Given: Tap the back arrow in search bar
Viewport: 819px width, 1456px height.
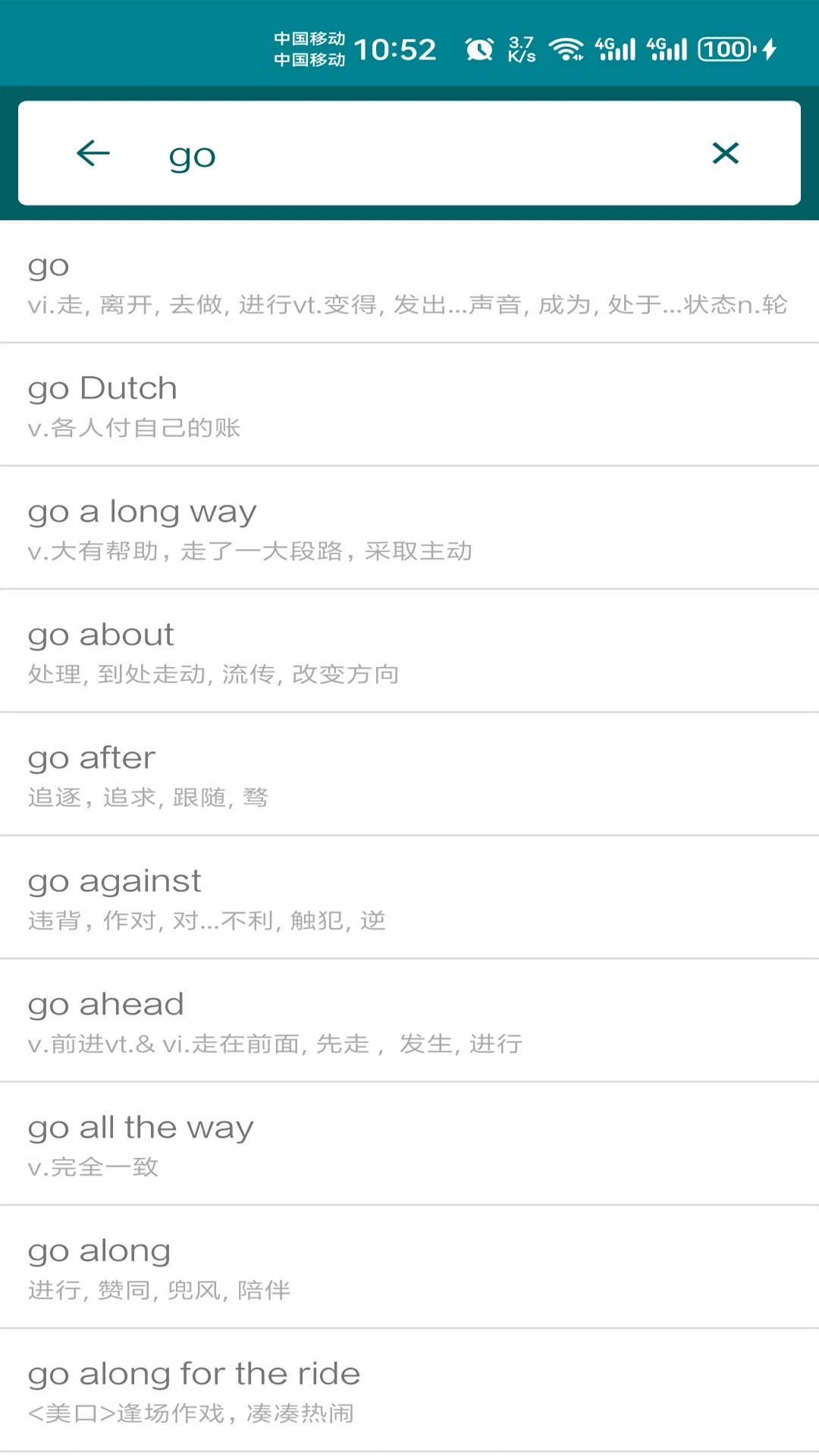Looking at the screenshot, I should [93, 153].
